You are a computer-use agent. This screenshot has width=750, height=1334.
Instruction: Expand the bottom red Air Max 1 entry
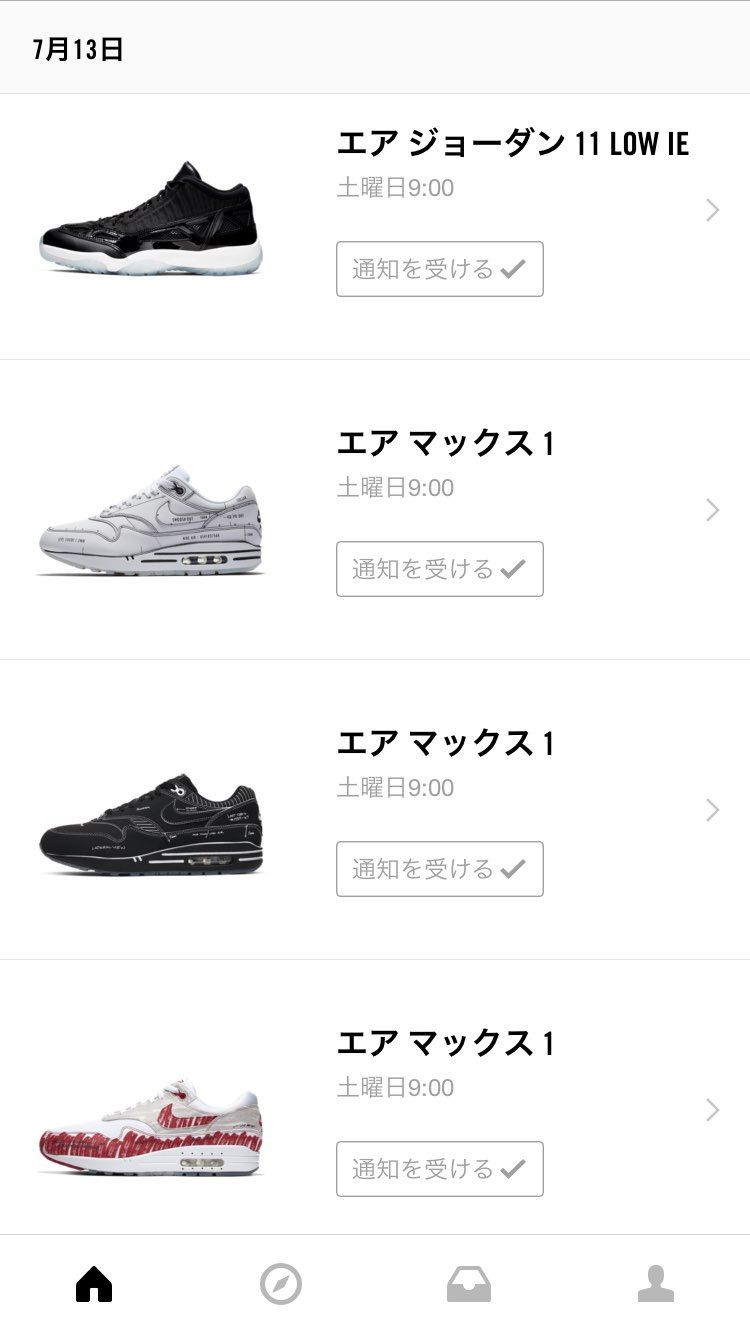point(711,1110)
